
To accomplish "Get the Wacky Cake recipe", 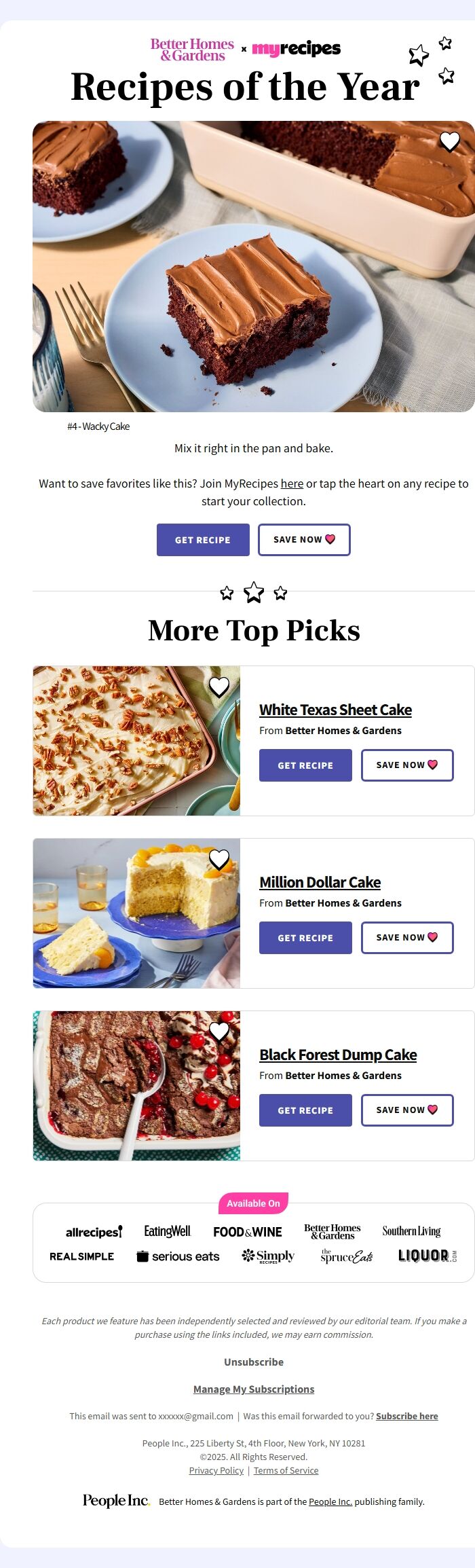I will pyautogui.click(x=203, y=540).
